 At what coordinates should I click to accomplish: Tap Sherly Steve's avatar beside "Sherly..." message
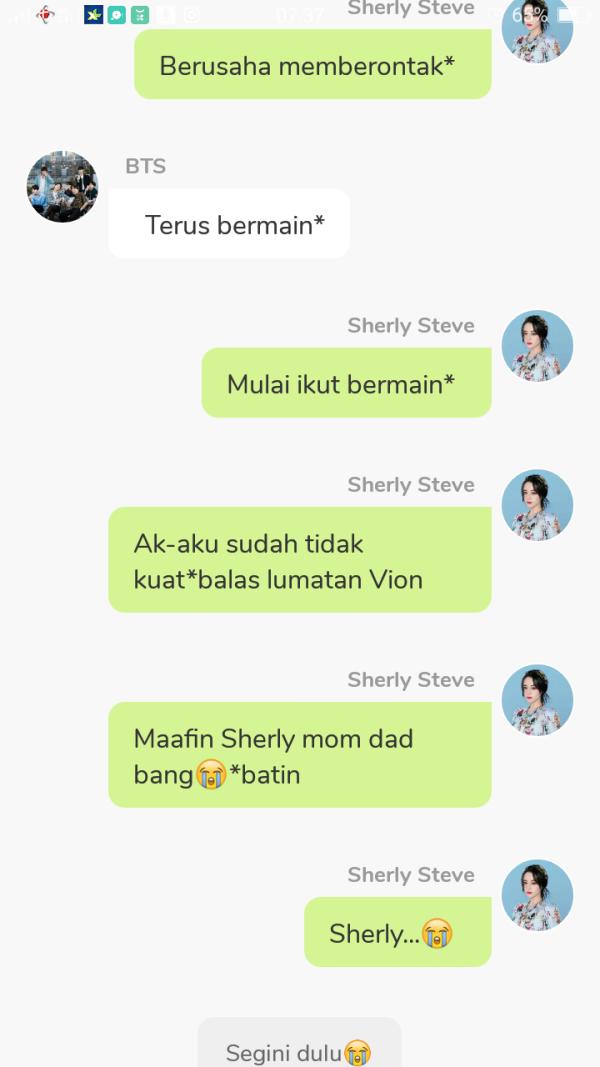537,895
